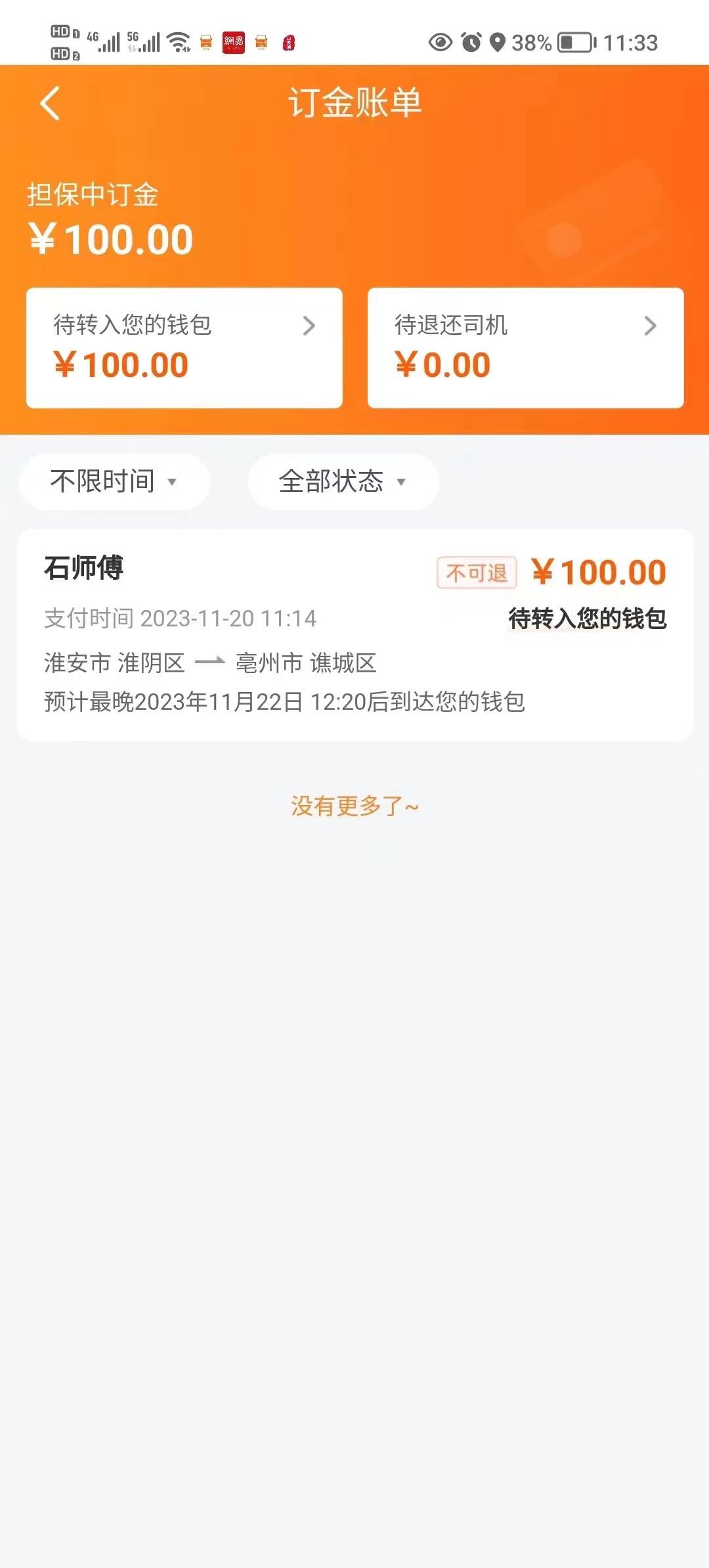Open 待退还司机 card

[526, 348]
